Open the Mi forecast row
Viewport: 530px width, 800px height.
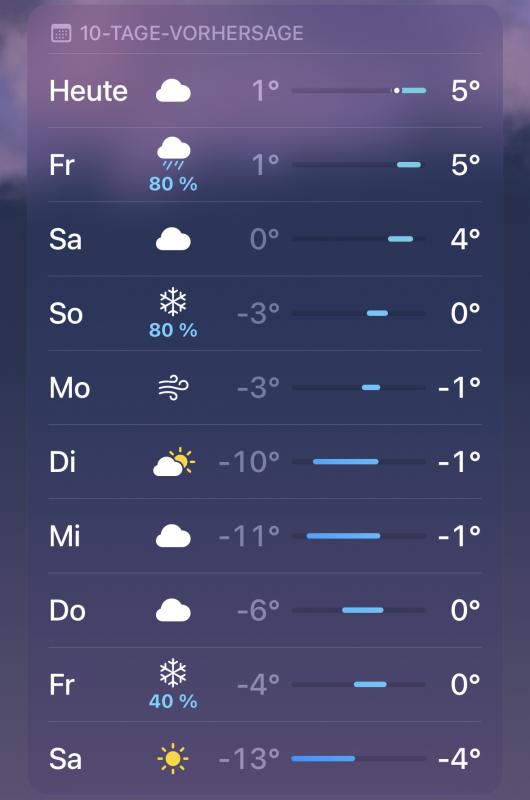point(265,536)
